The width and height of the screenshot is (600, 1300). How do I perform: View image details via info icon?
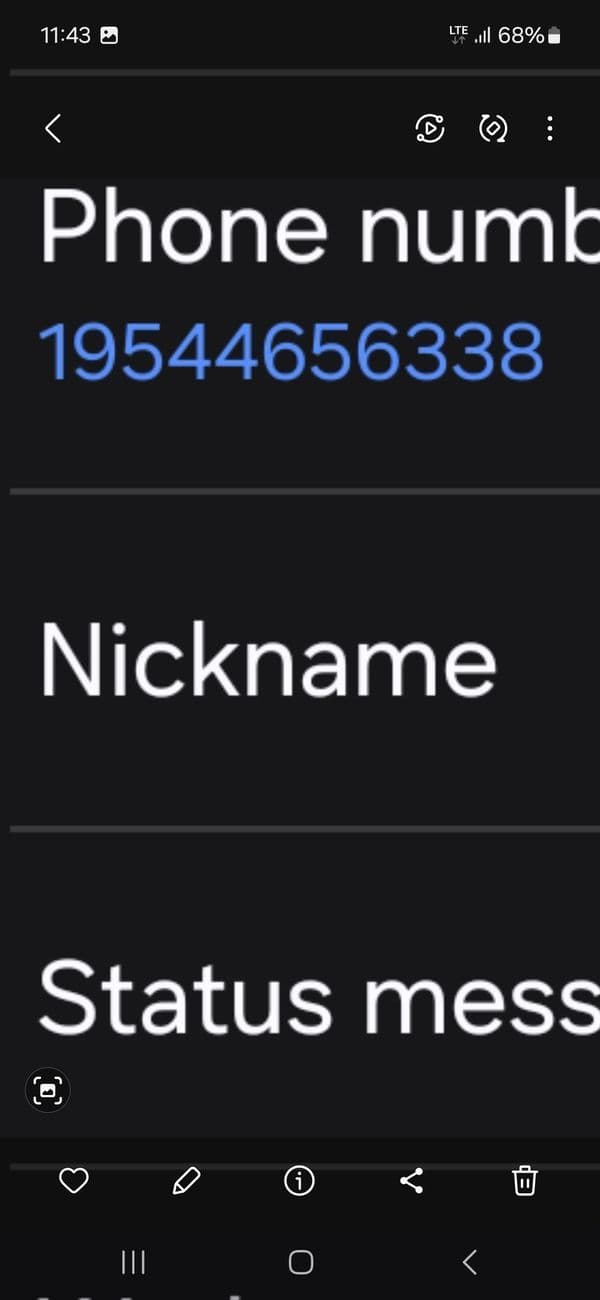coord(299,1181)
